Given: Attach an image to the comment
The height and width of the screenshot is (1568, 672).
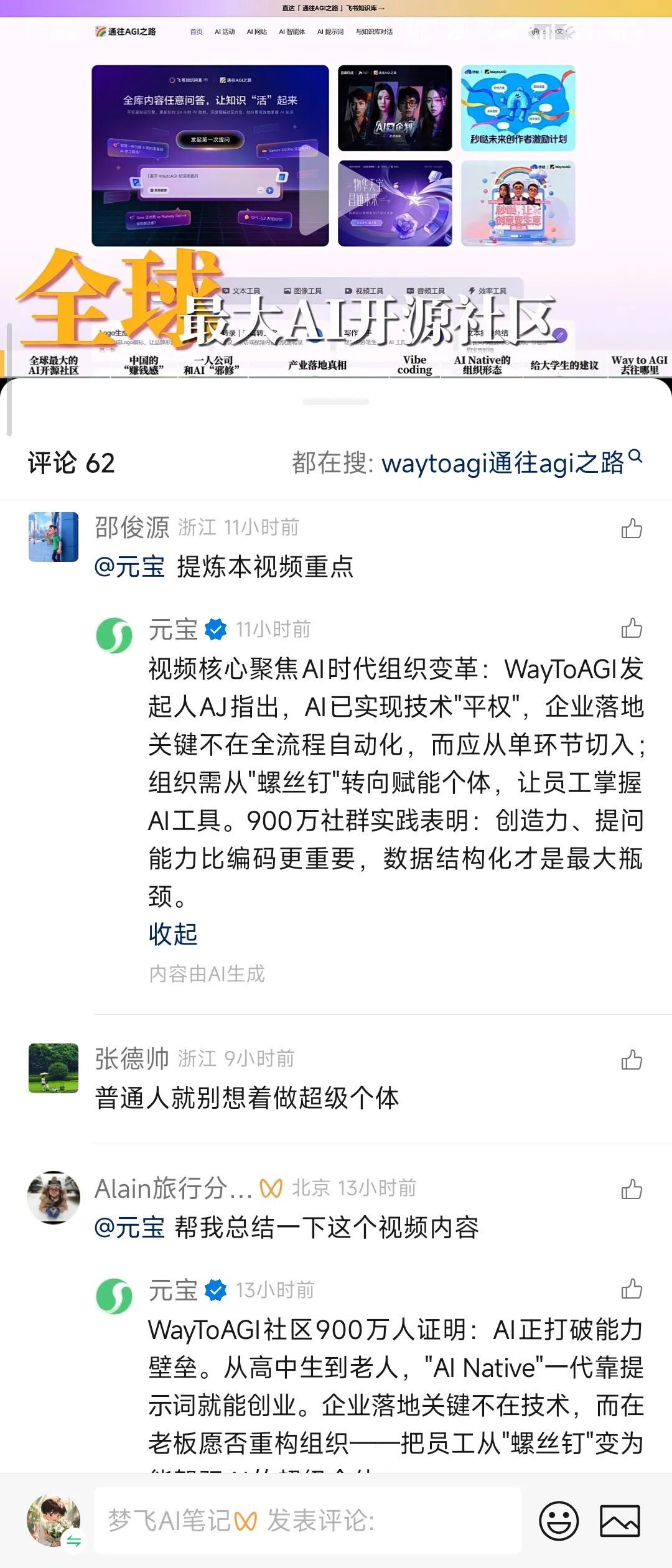Looking at the screenshot, I should click(x=620, y=1521).
